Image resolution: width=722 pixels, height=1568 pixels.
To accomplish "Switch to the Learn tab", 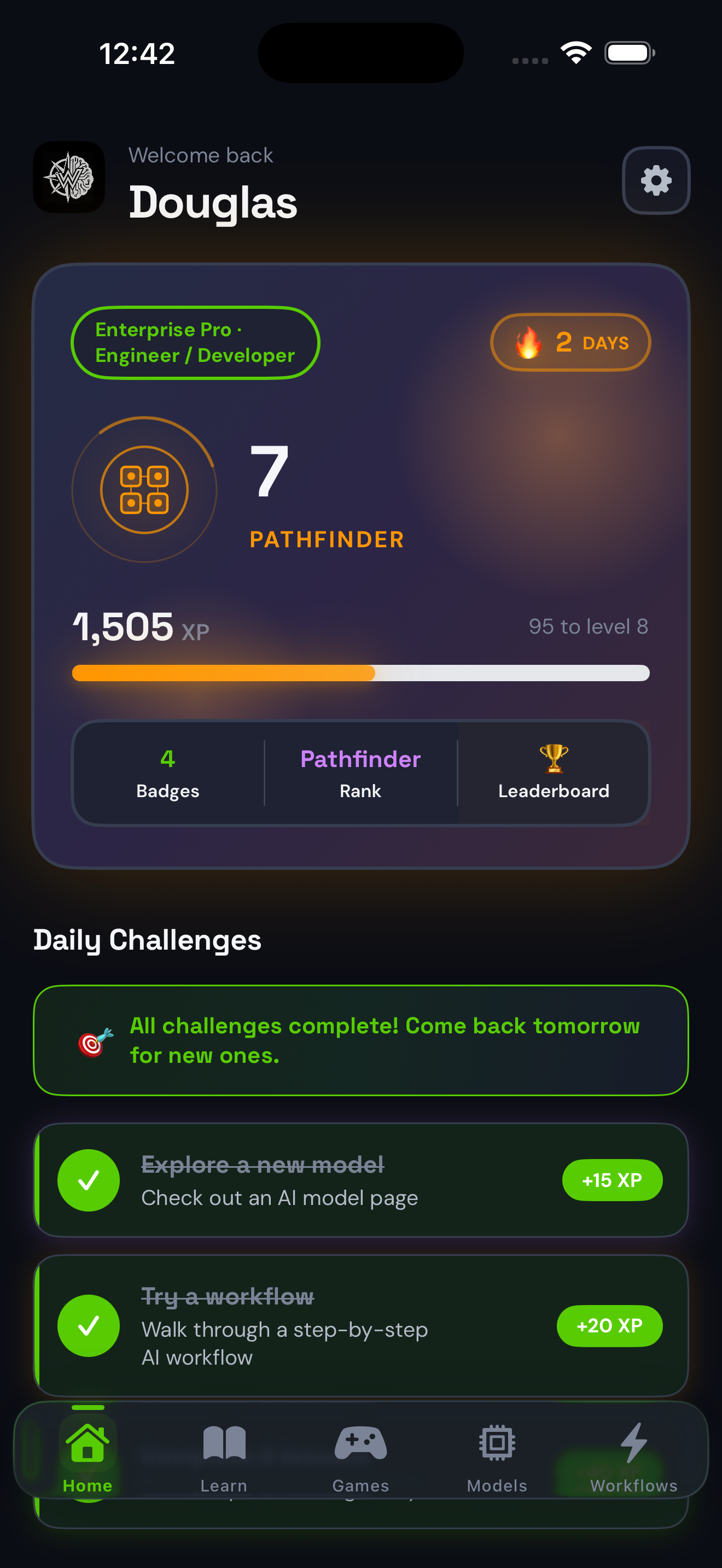I will coord(224,1458).
